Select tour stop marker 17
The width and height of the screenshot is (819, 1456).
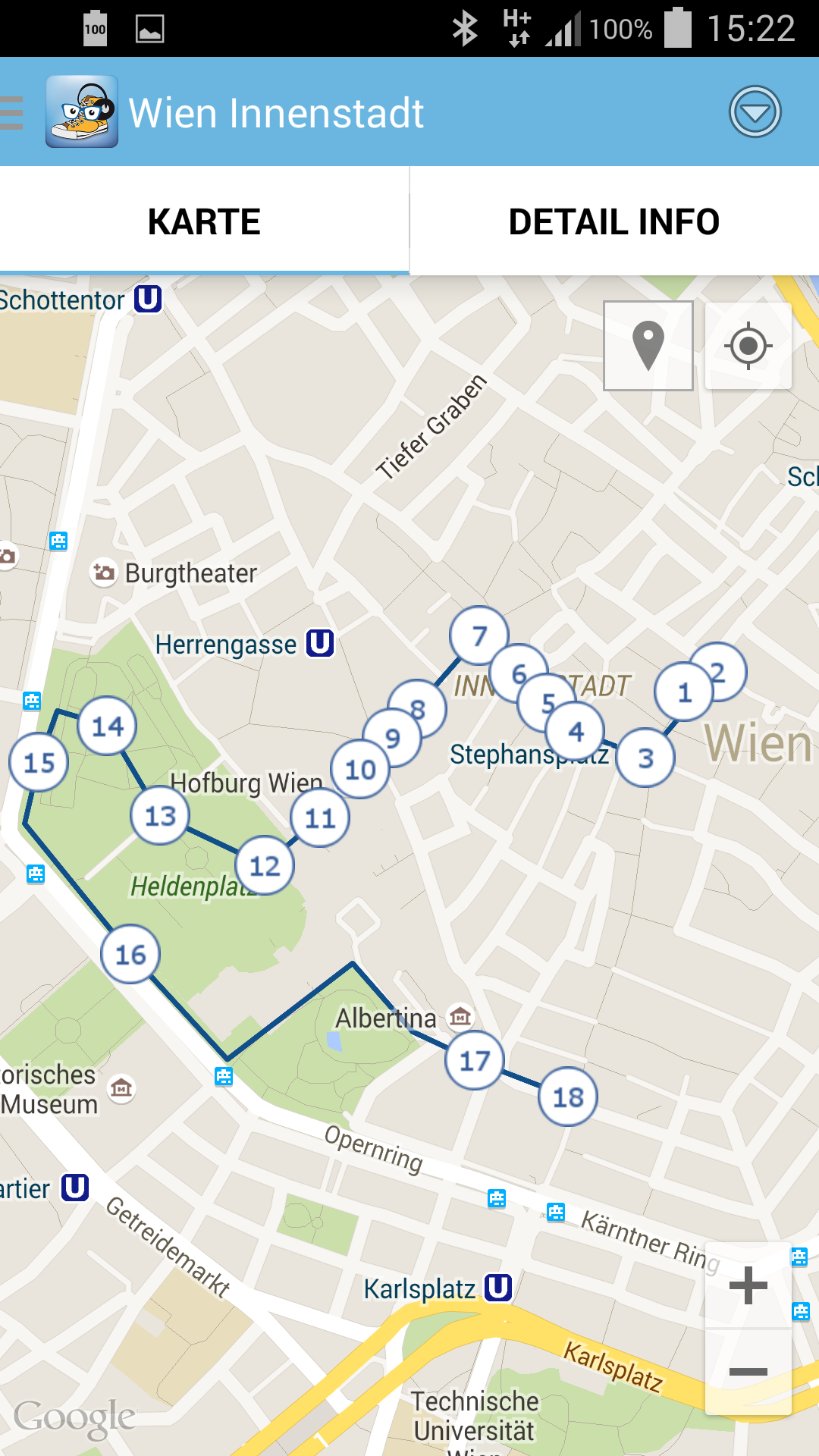pos(475,1061)
